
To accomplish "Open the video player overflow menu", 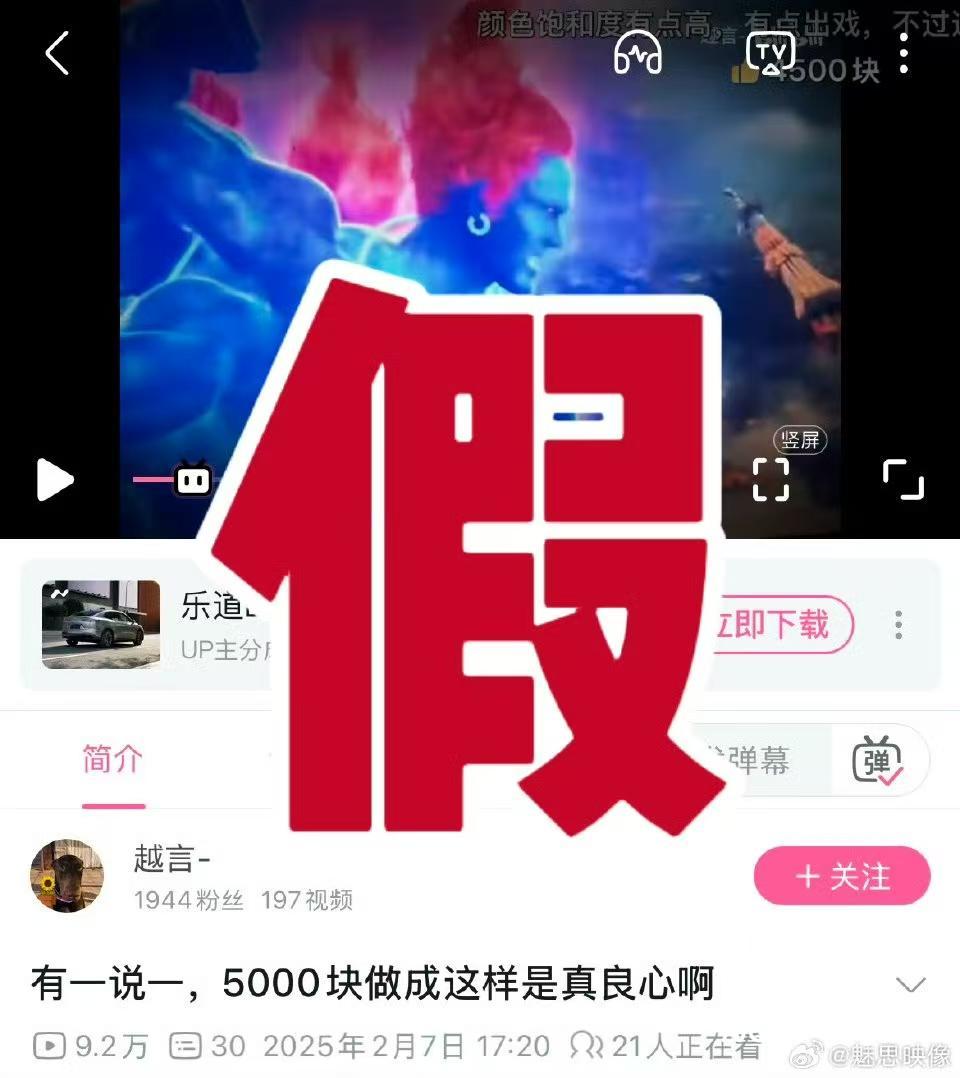I will coord(903,53).
